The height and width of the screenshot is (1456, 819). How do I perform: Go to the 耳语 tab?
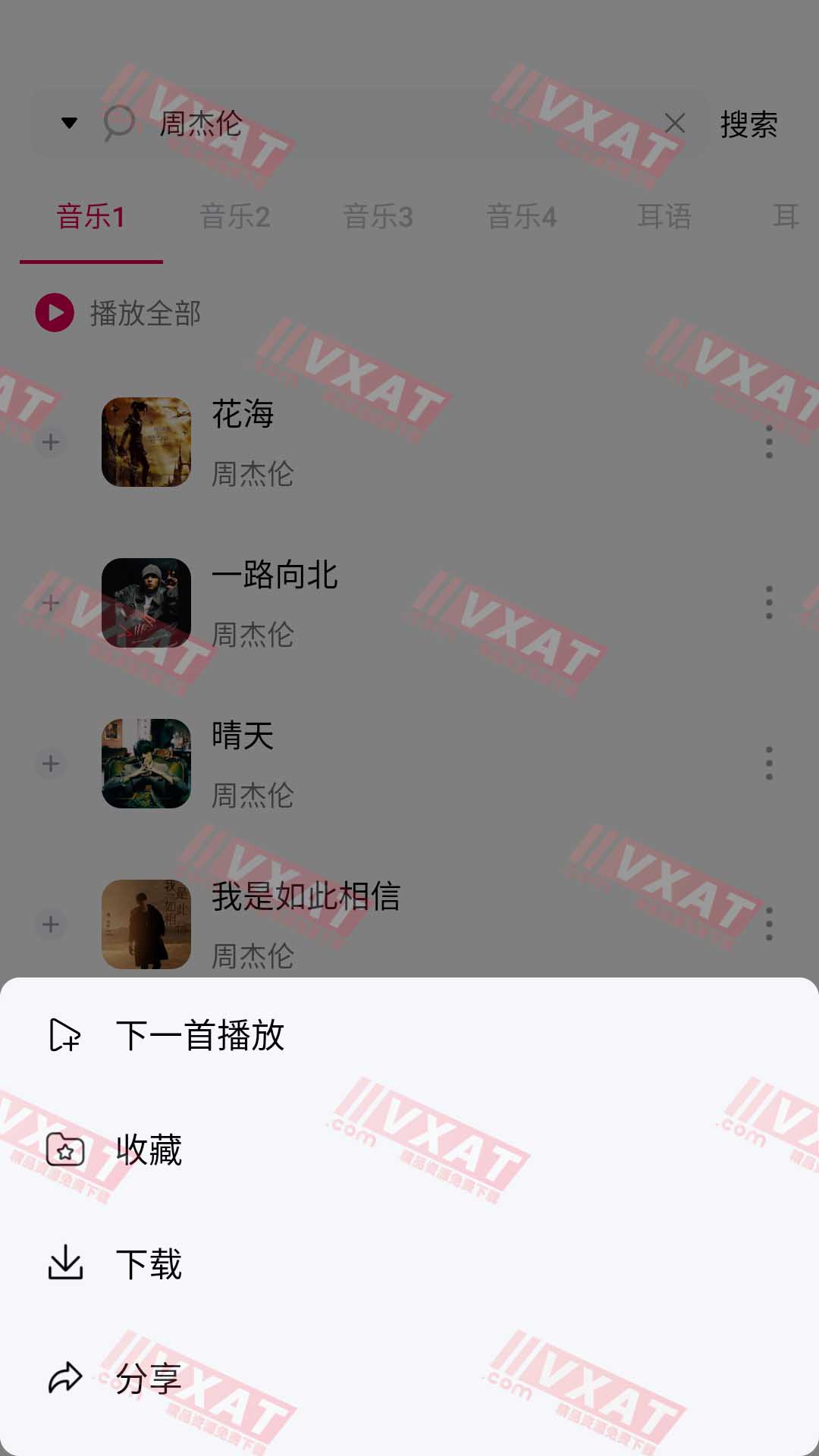click(x=664, y=217)
